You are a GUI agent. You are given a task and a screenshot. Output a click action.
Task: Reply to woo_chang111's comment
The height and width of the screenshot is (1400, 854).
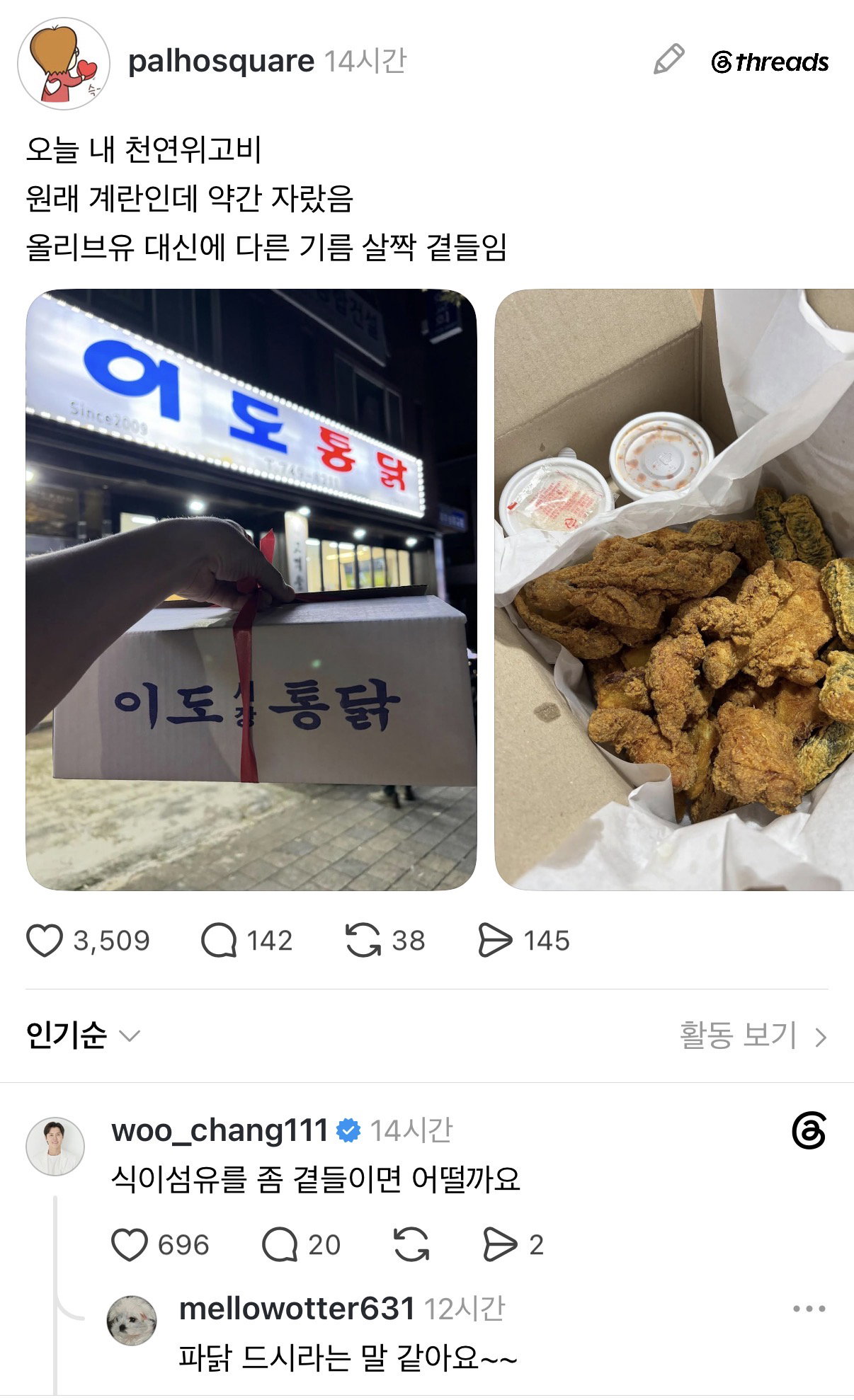click(280, 1245)
